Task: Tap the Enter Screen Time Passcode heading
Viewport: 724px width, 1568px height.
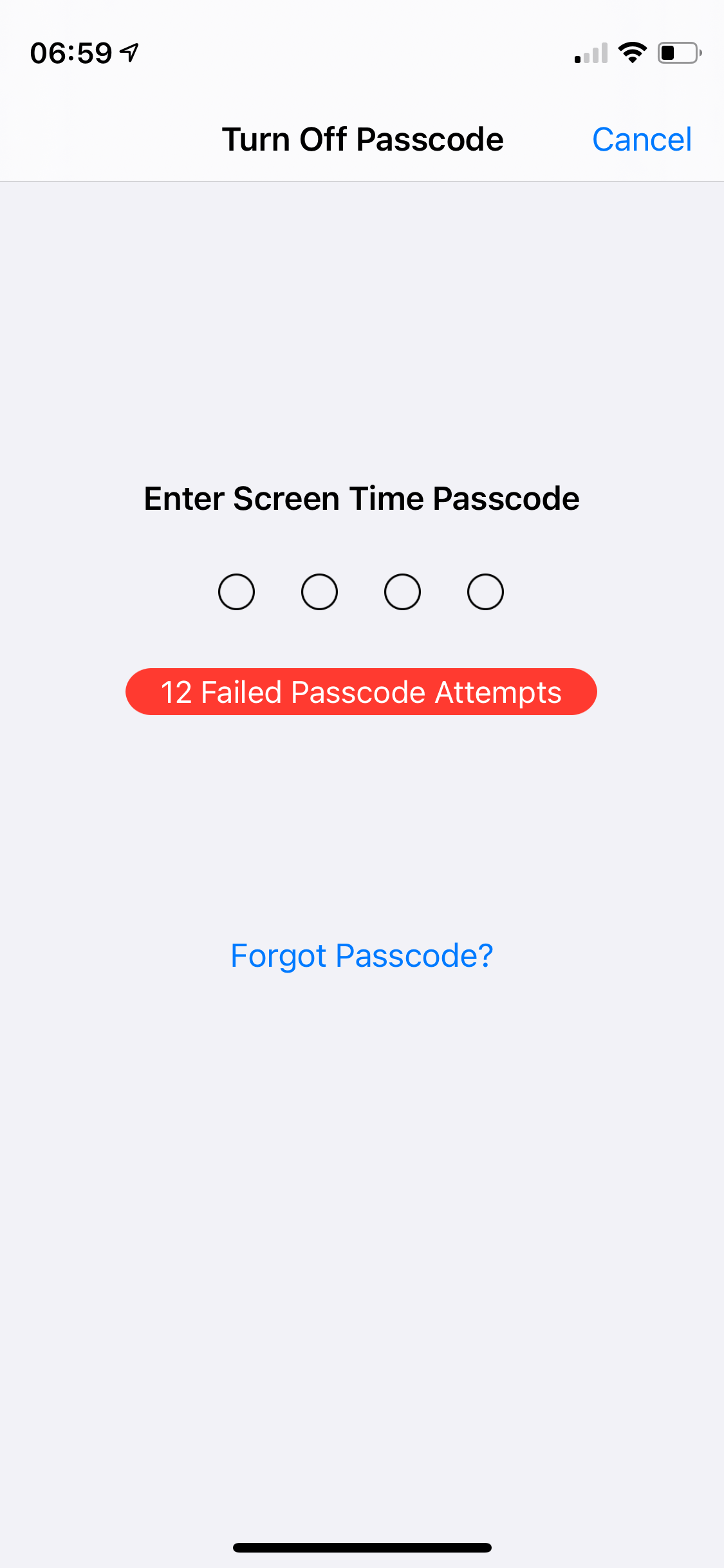Action: (x=362, y=498)
